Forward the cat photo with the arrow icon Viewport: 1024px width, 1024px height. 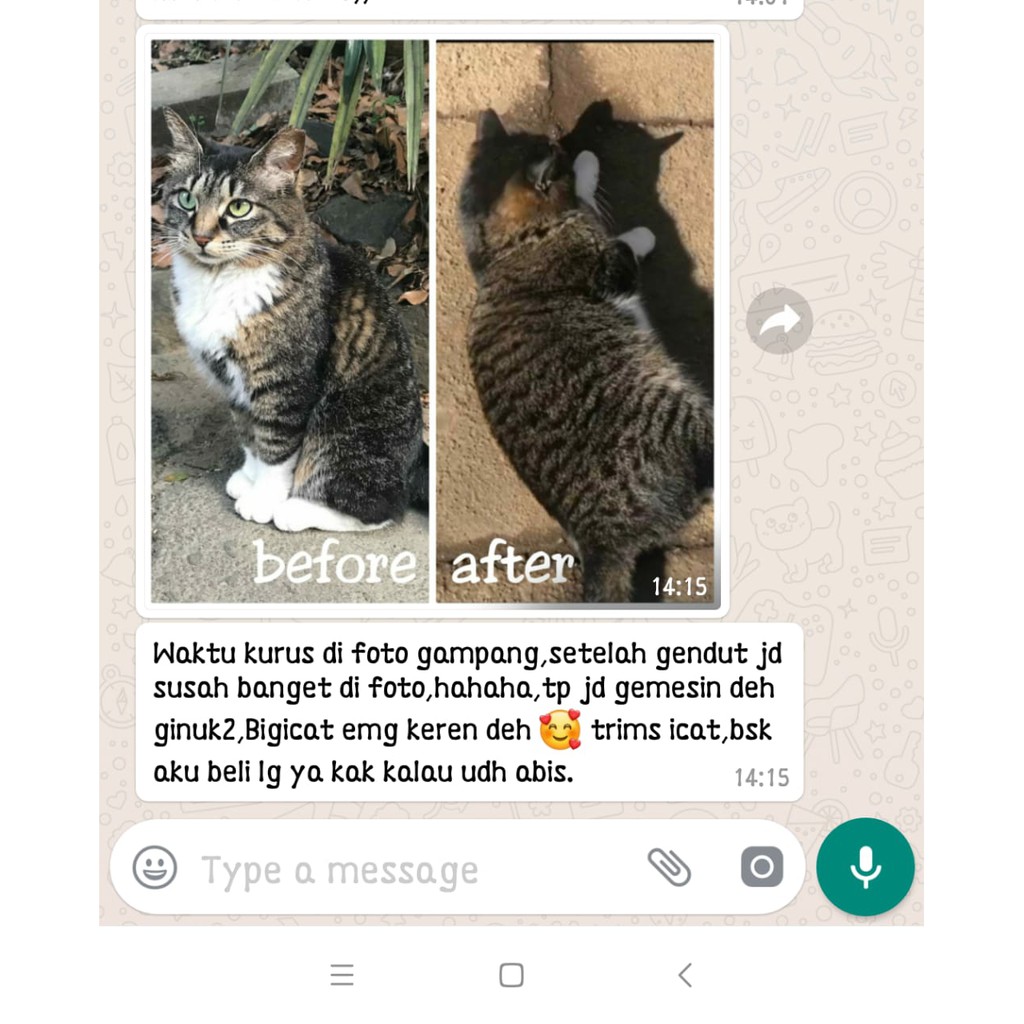(x=779, y=321)
